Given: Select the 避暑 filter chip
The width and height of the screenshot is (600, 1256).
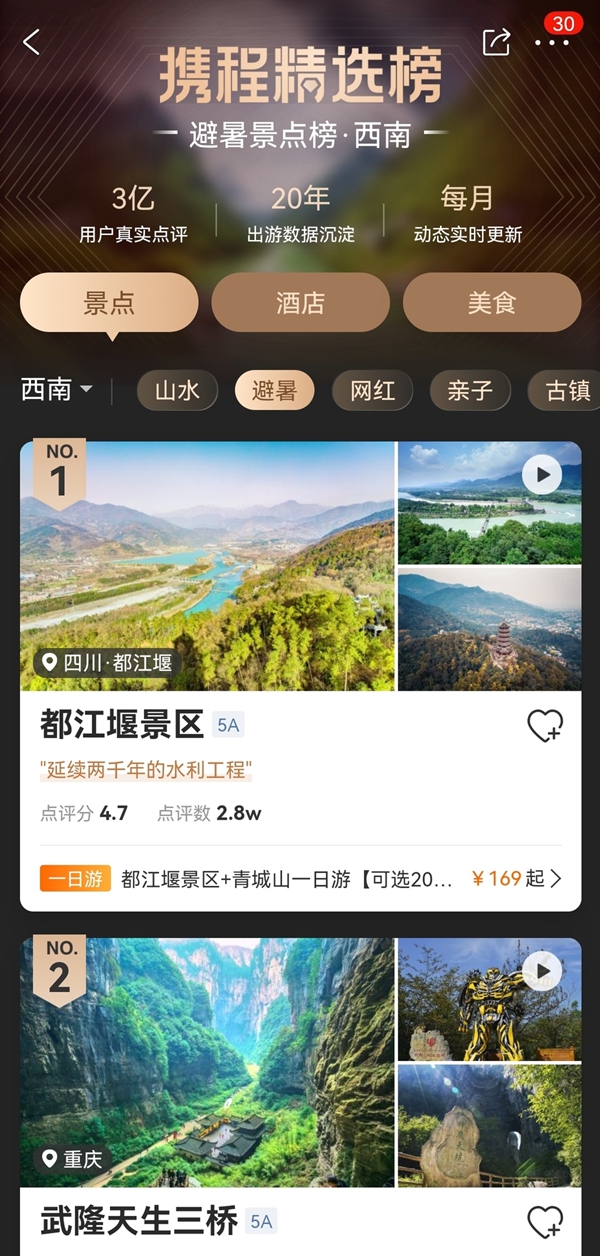Looking at the screenshot, I should click(x=274, y=391).
